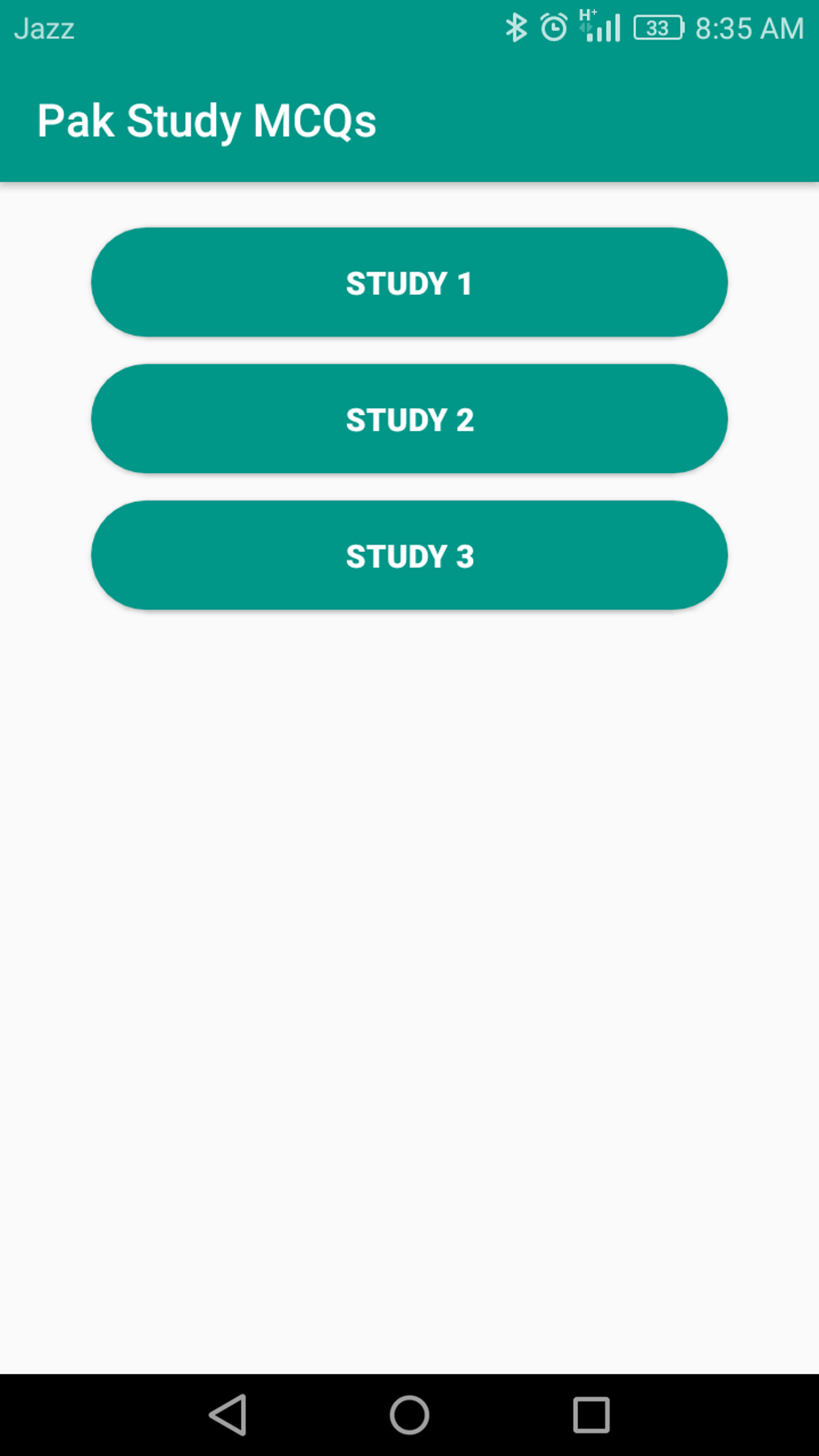Tap the STUDY 3 label text
The width and height of the screenshot is (819, 1456).
click(409, 555)
